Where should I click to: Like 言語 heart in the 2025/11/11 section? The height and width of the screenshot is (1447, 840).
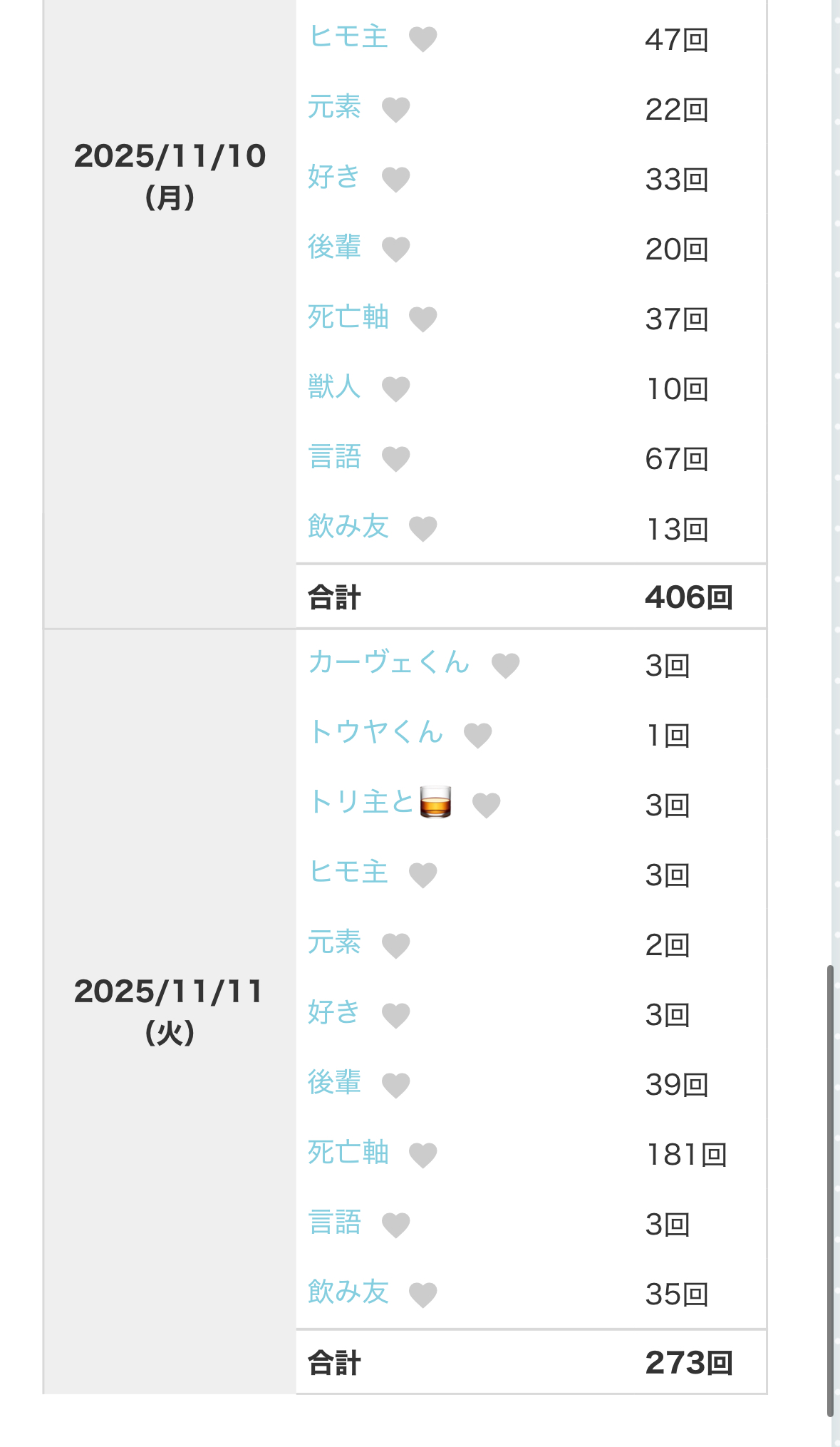[396, 1225]
